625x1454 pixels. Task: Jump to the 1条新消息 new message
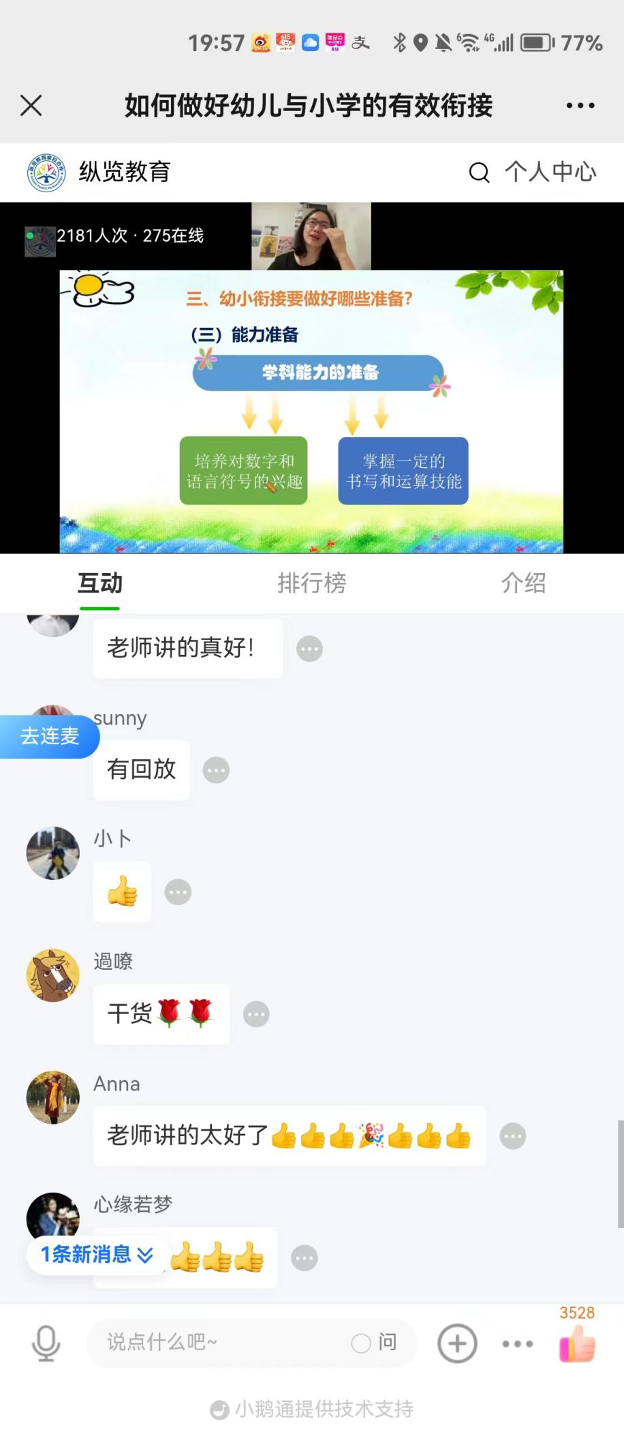[x=96, y=1254]
